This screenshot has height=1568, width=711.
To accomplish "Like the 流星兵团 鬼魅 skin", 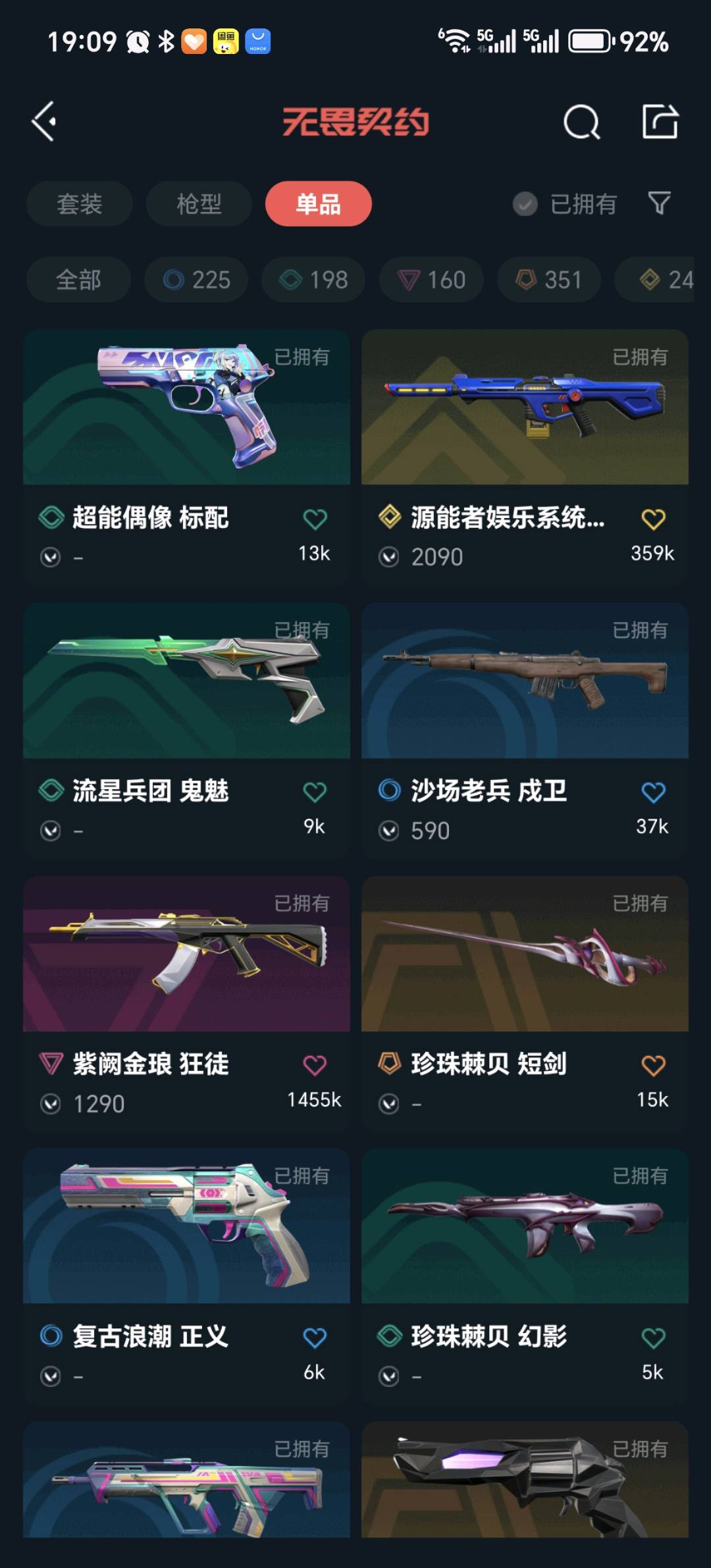I will point(315,792).
